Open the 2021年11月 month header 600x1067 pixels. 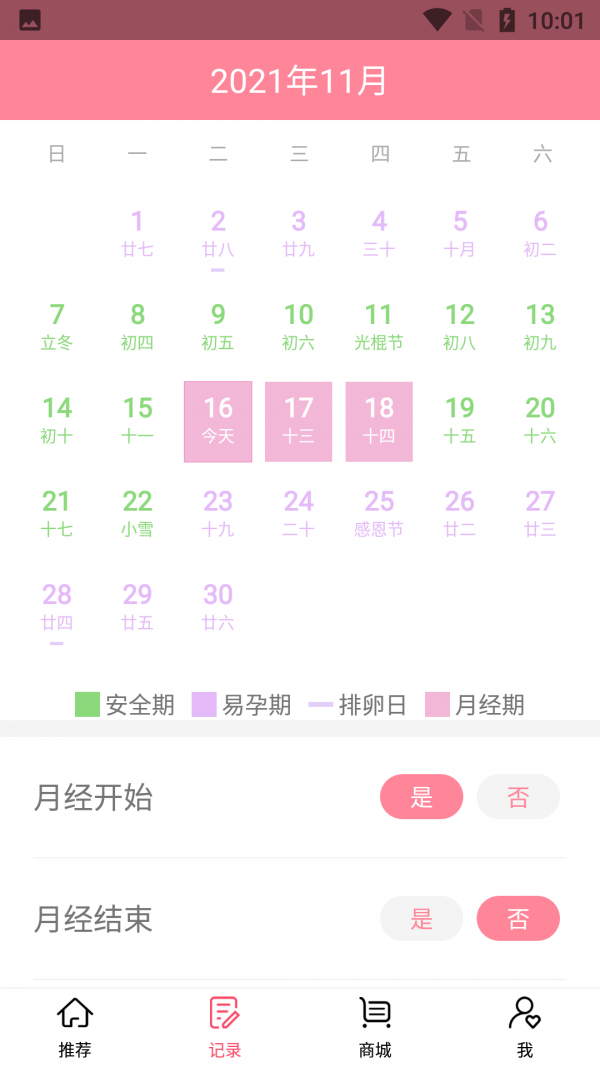point(299,81)
